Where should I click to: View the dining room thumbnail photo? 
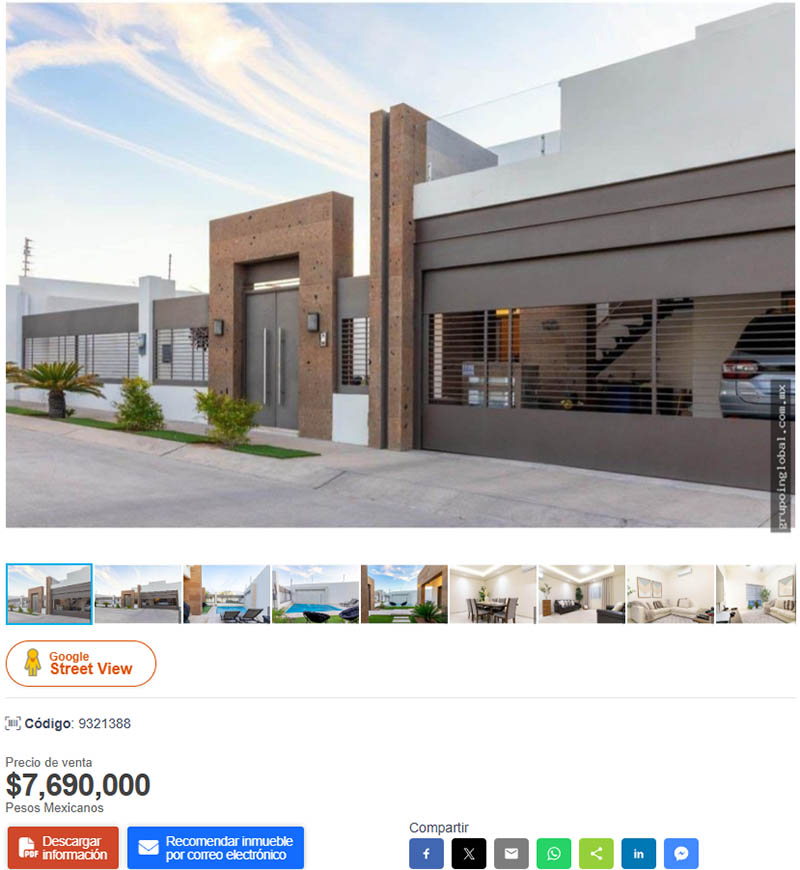[493, 594]
